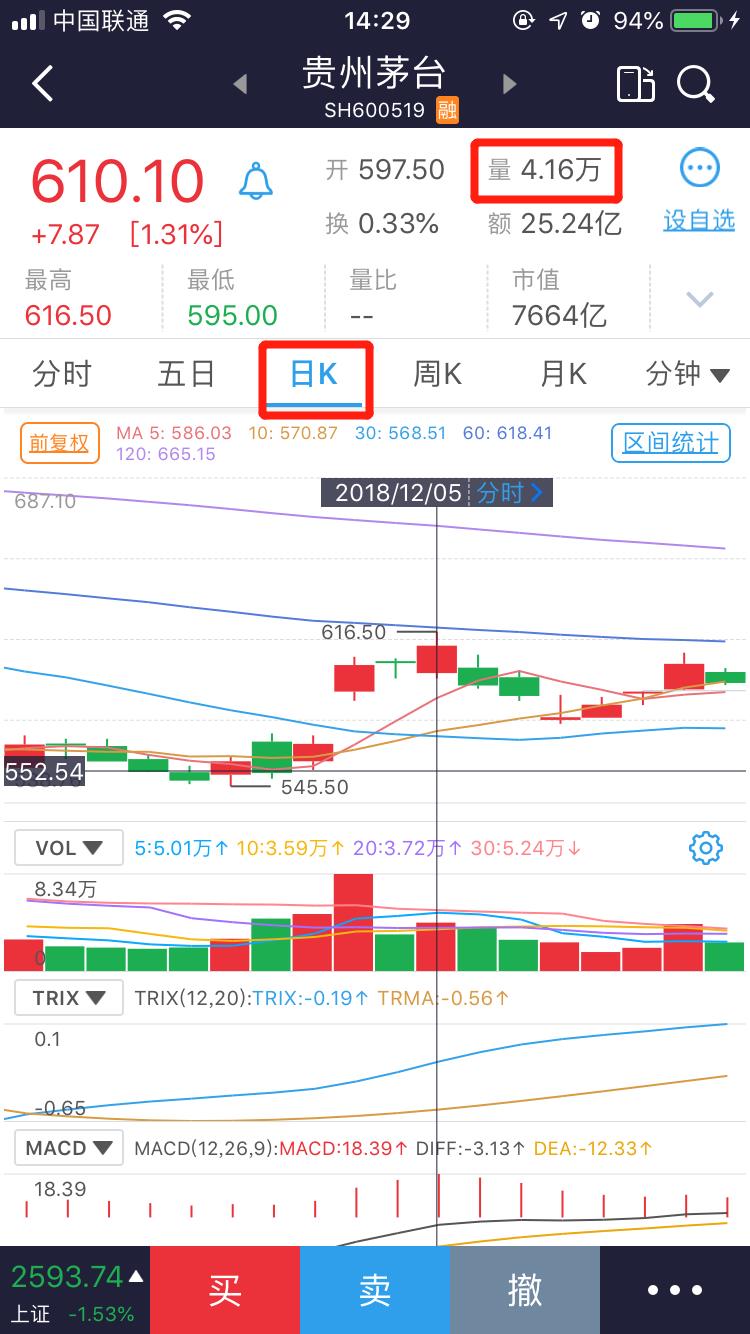750x1334 pixels.
Task: Open 区间统计 interval statistics
Action: pyautogui.click(x=670, y=443)
